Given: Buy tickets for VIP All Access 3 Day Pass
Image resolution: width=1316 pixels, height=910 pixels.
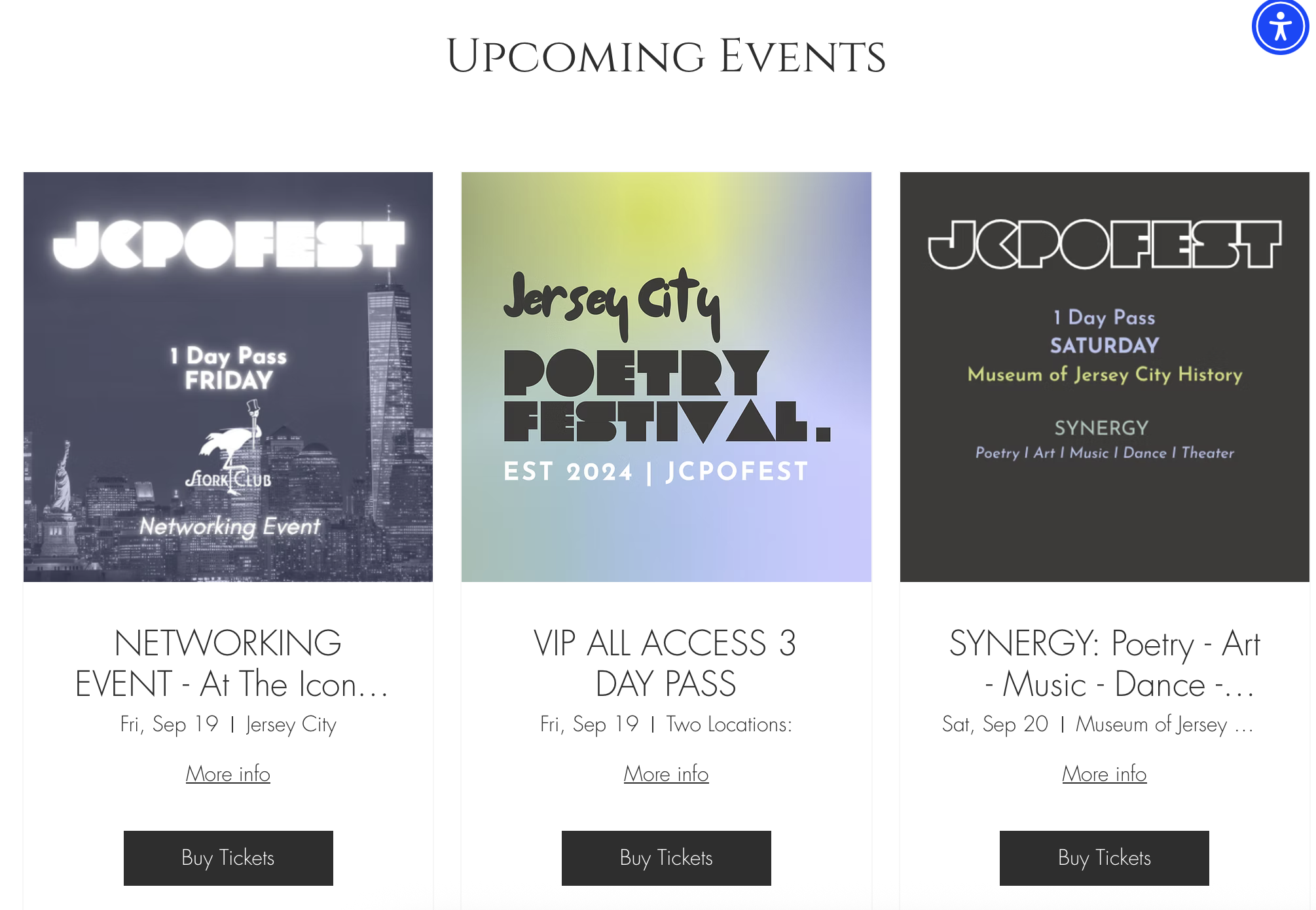Looking at the screenshot, I should [x=666, y=858].
